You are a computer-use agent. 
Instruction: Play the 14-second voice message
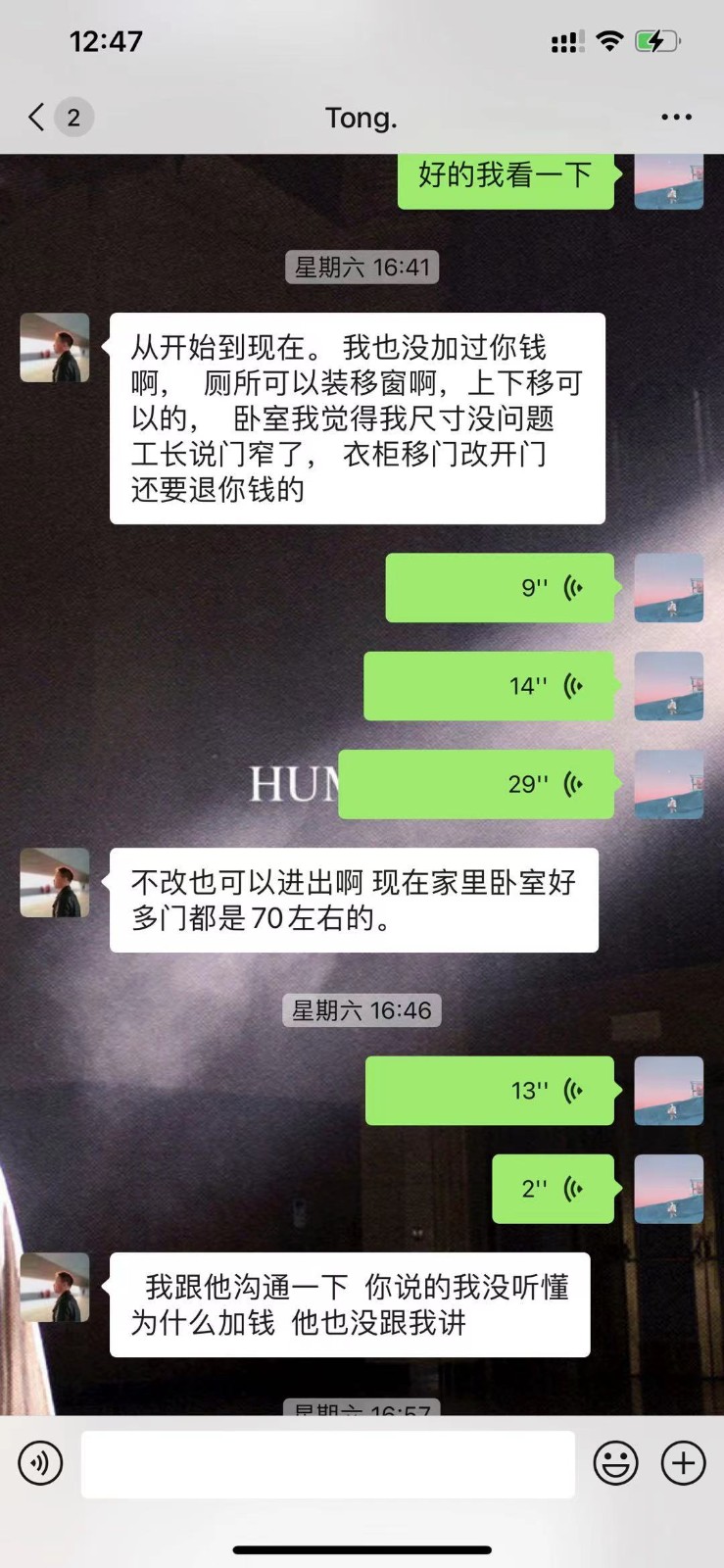[x=489, y=686]
